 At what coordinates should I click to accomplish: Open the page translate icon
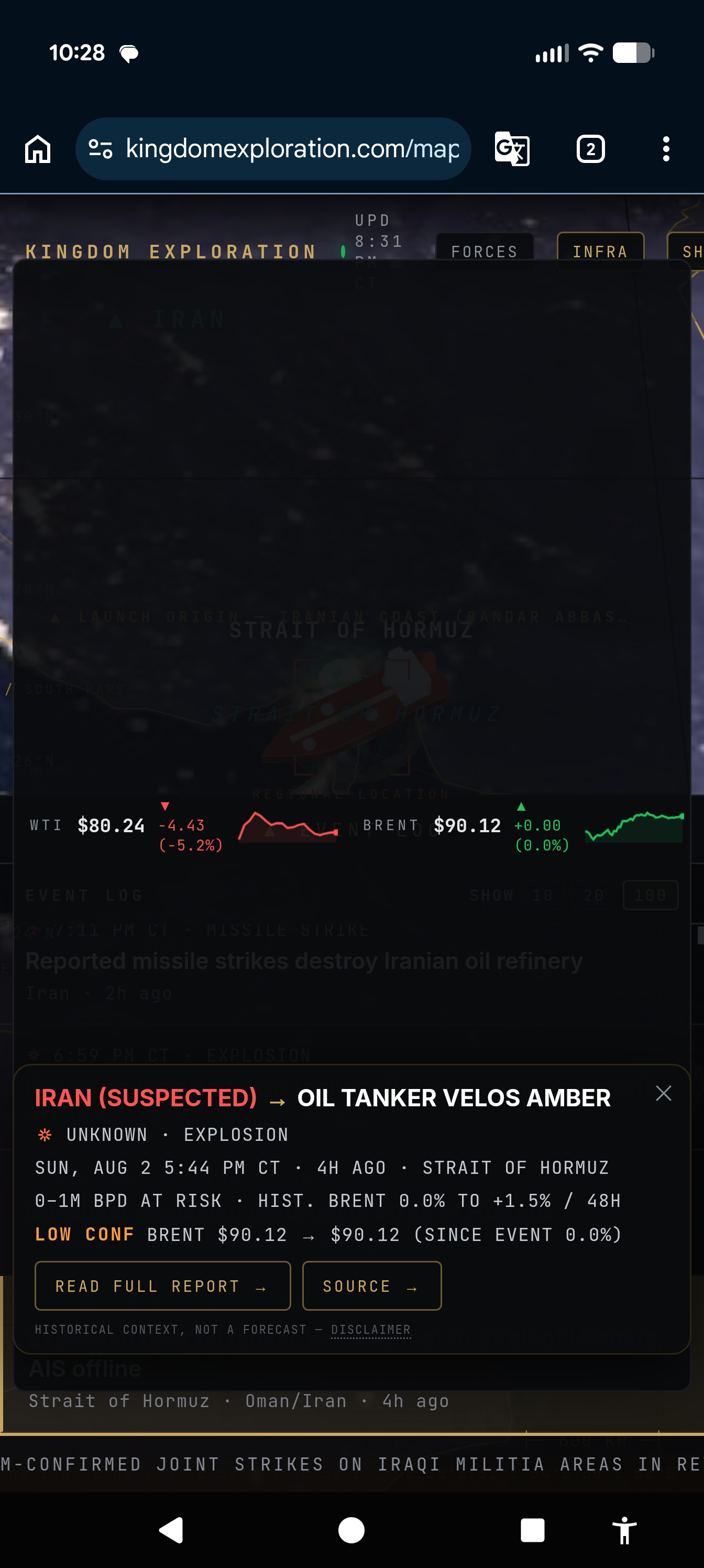(512, 149)
